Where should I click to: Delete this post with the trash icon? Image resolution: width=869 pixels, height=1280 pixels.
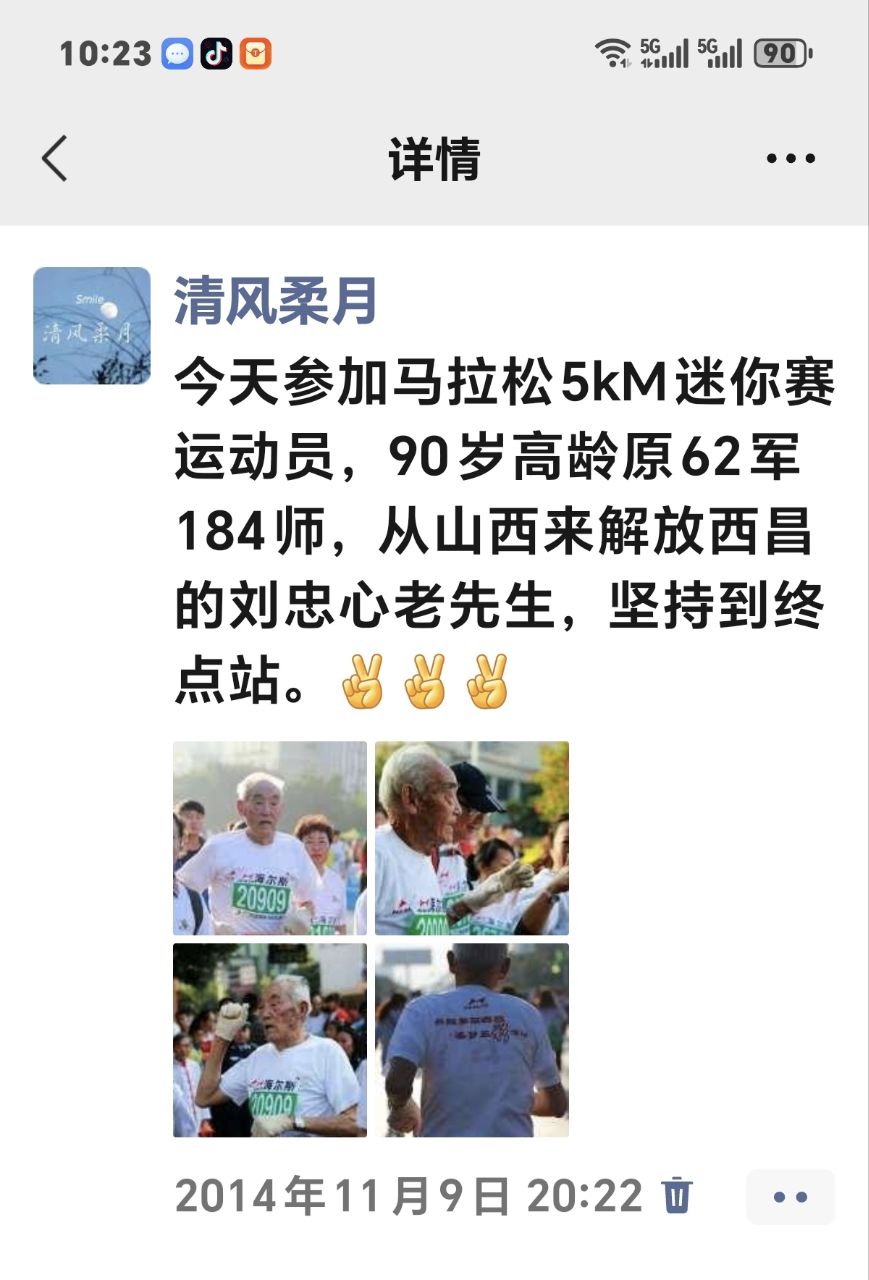point(677,1196)
